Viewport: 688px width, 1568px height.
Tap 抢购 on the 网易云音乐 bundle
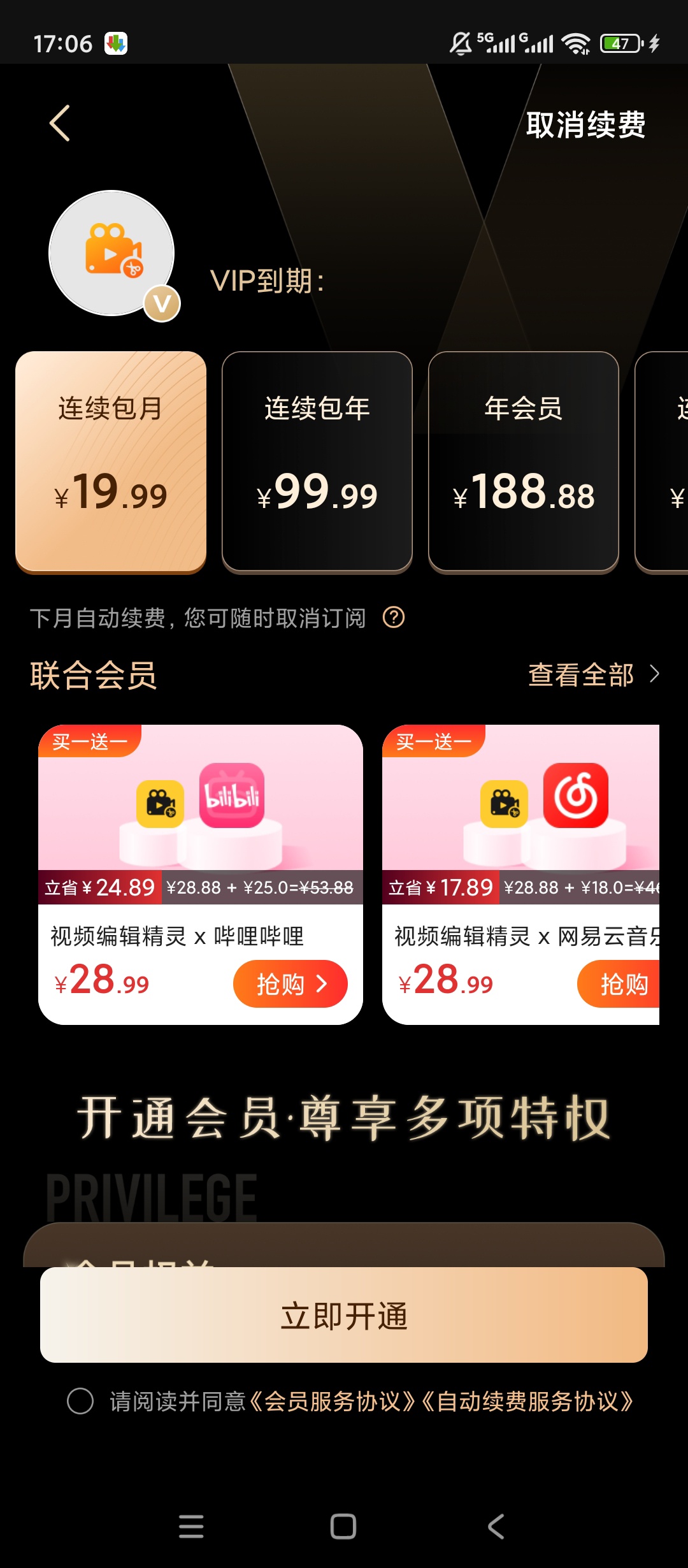pyautogui.click(x=619, y=984)
